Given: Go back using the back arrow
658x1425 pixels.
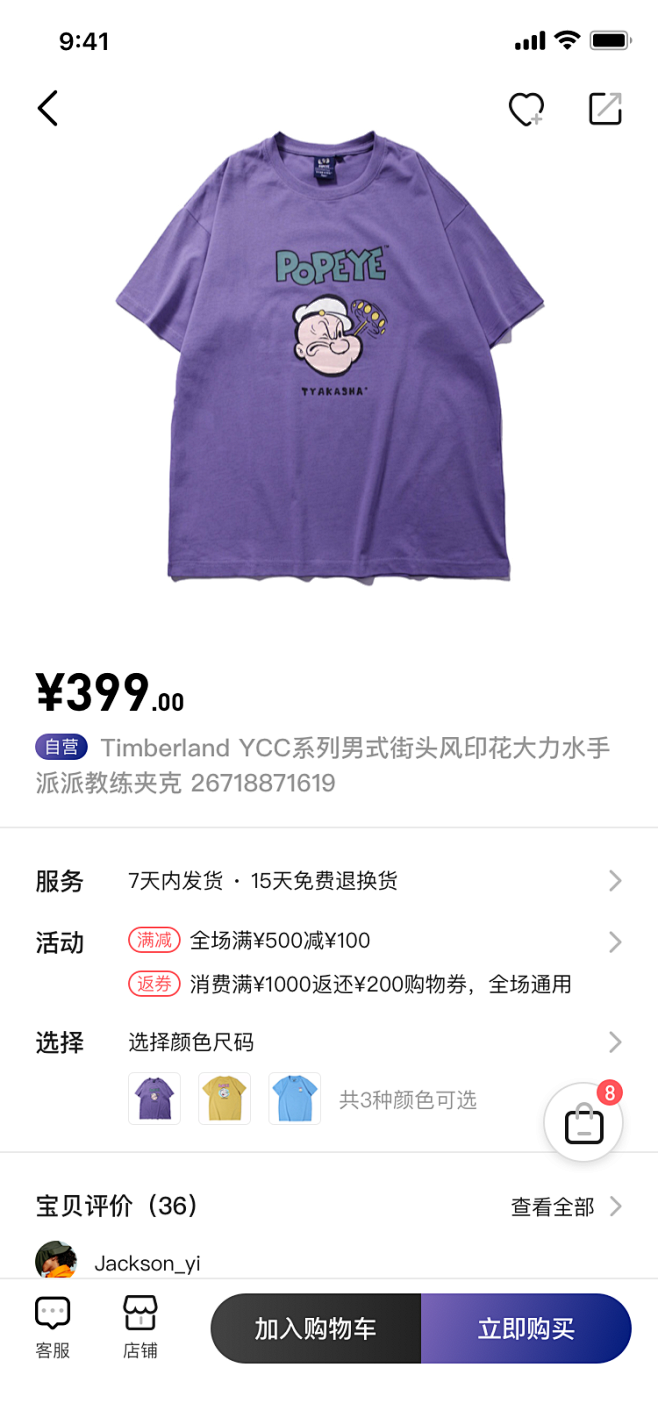Looking at the screenshot, I should point(48,108).
